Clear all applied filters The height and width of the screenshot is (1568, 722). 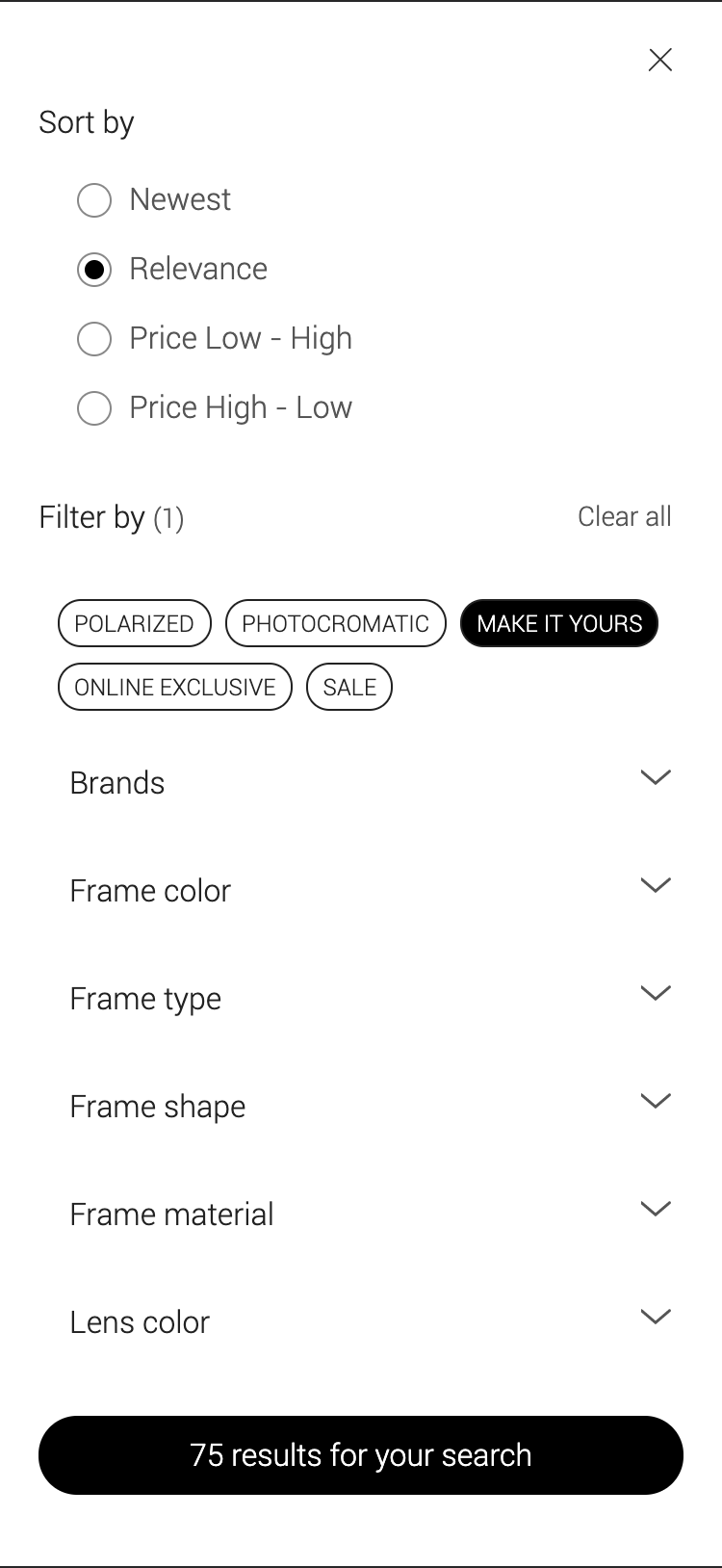(624, 517)
